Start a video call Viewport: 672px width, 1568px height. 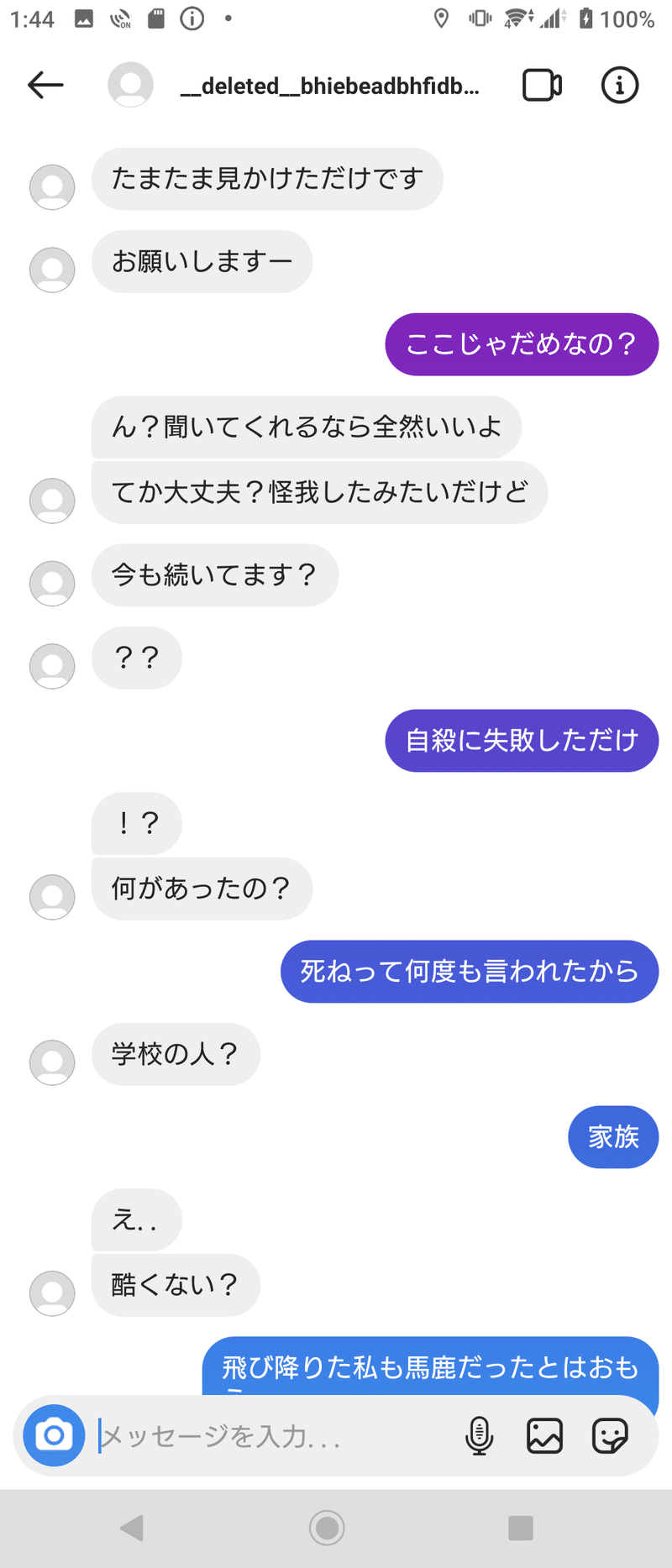[542, 85]
